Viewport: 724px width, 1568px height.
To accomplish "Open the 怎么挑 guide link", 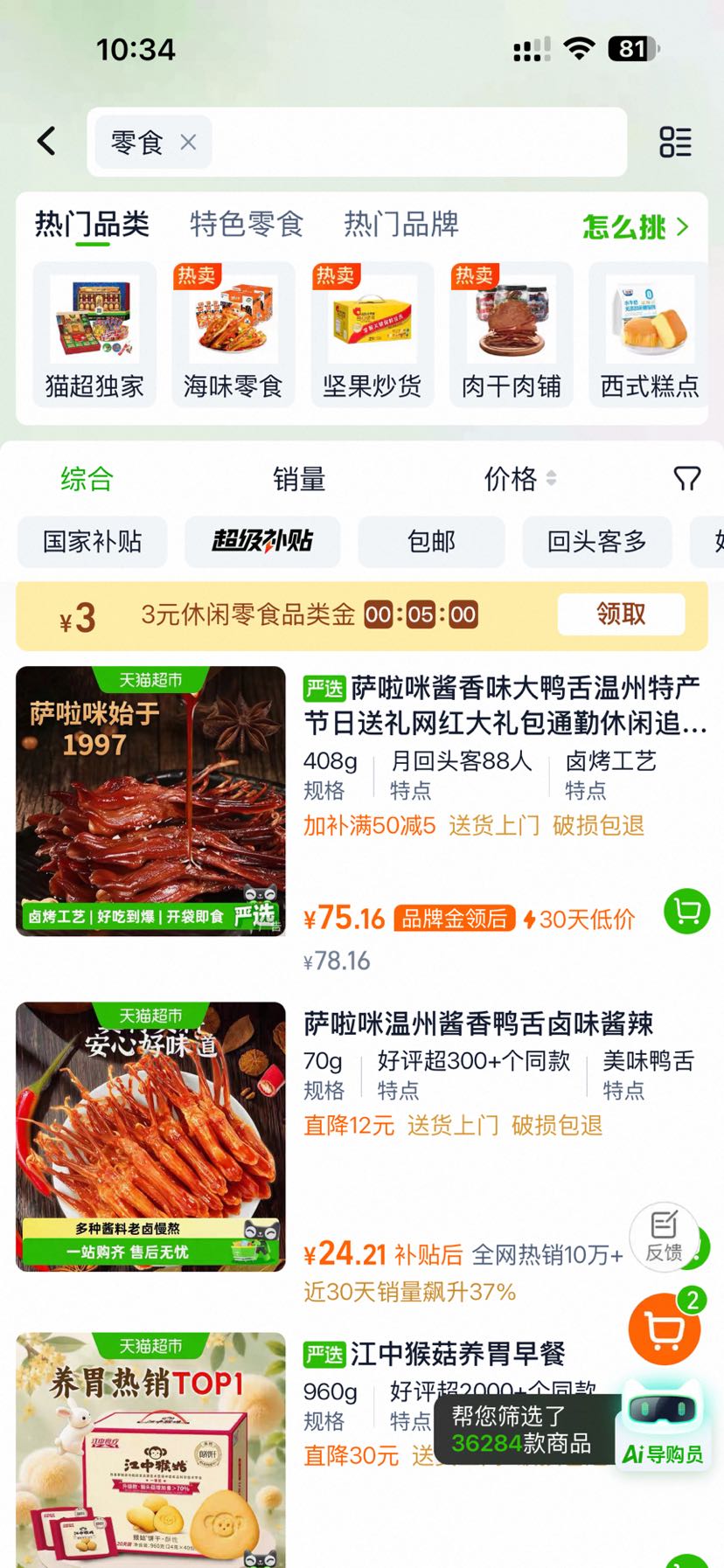I will pyautogui.click(x=636, y=227).
